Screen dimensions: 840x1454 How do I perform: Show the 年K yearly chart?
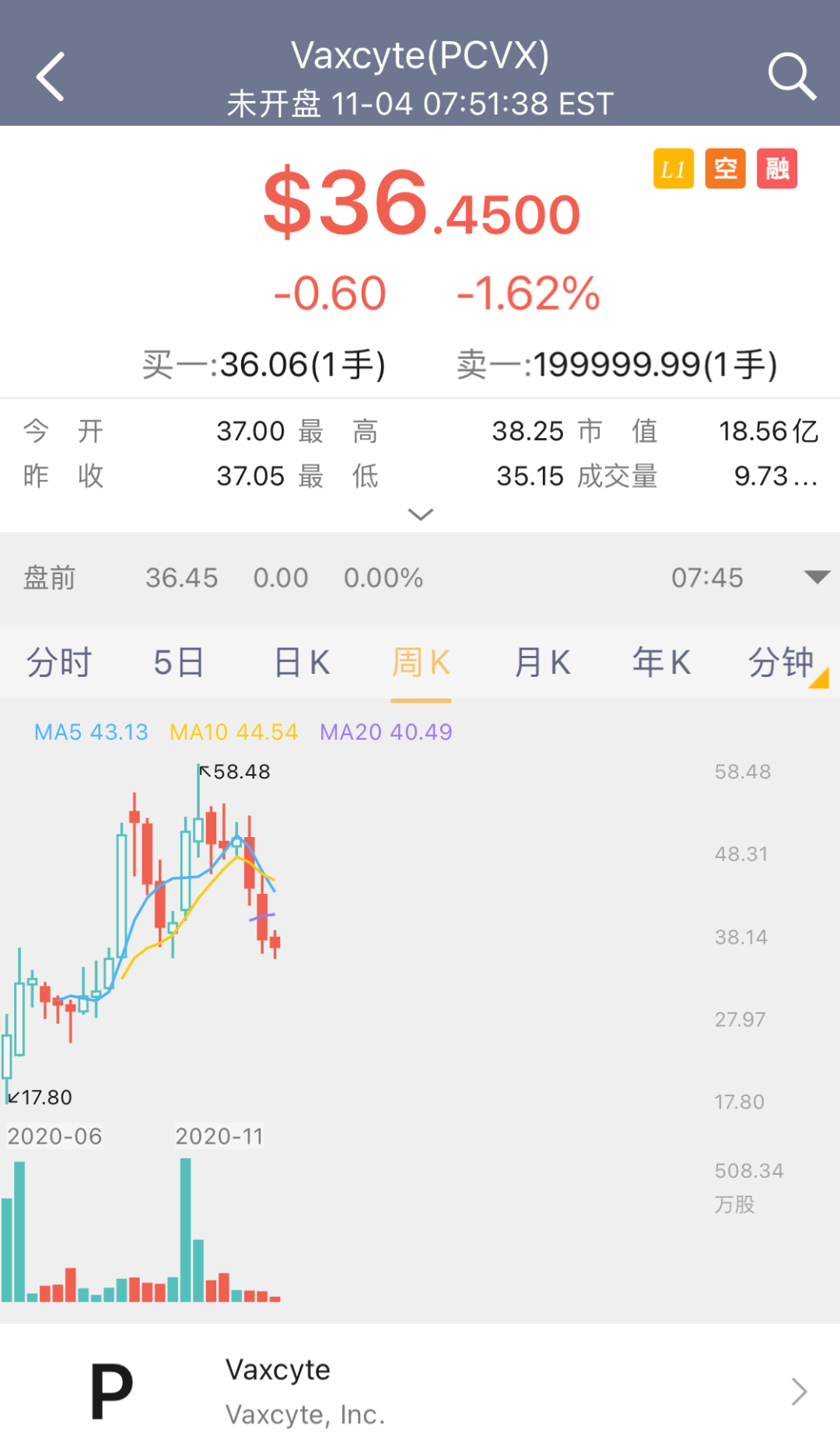[661, 663]
